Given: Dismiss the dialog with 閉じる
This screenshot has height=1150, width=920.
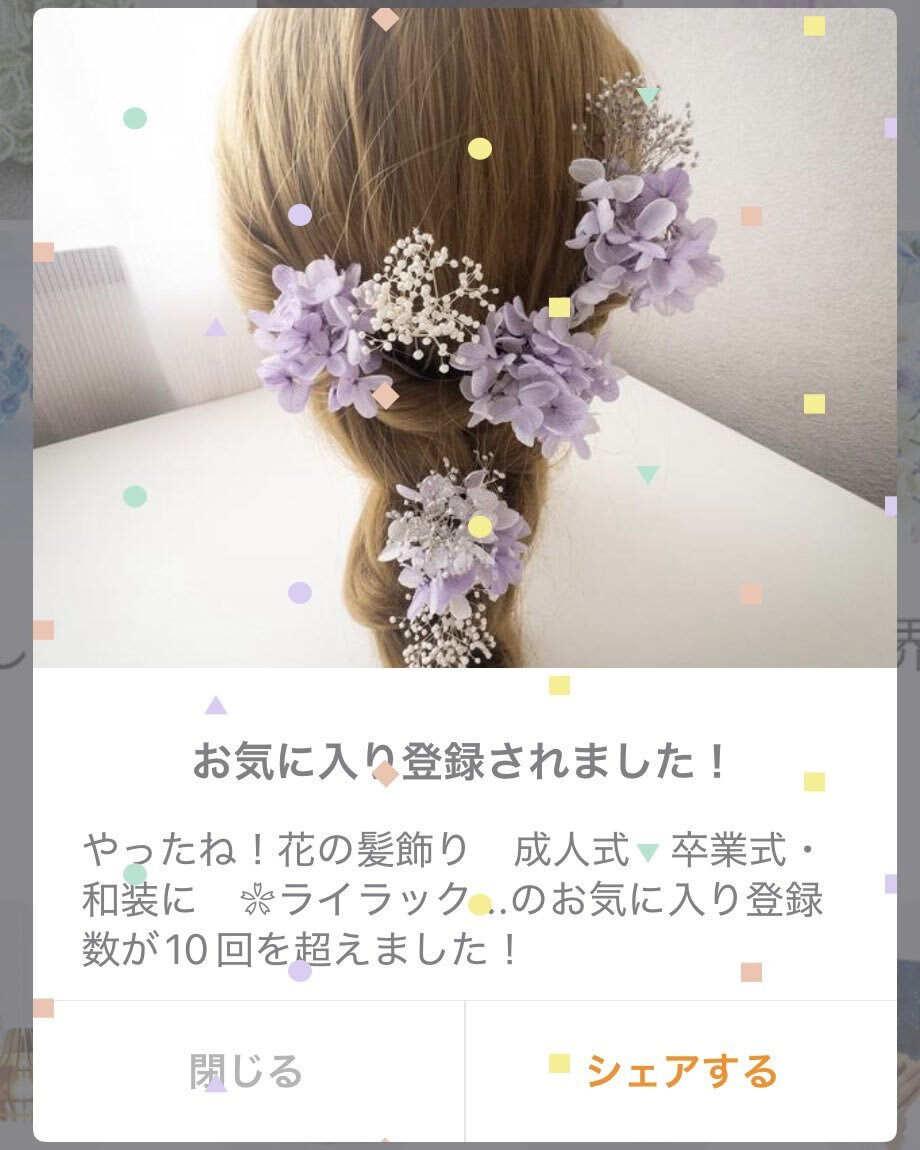Looking at the screenshot, I should tap(247, 1071).
